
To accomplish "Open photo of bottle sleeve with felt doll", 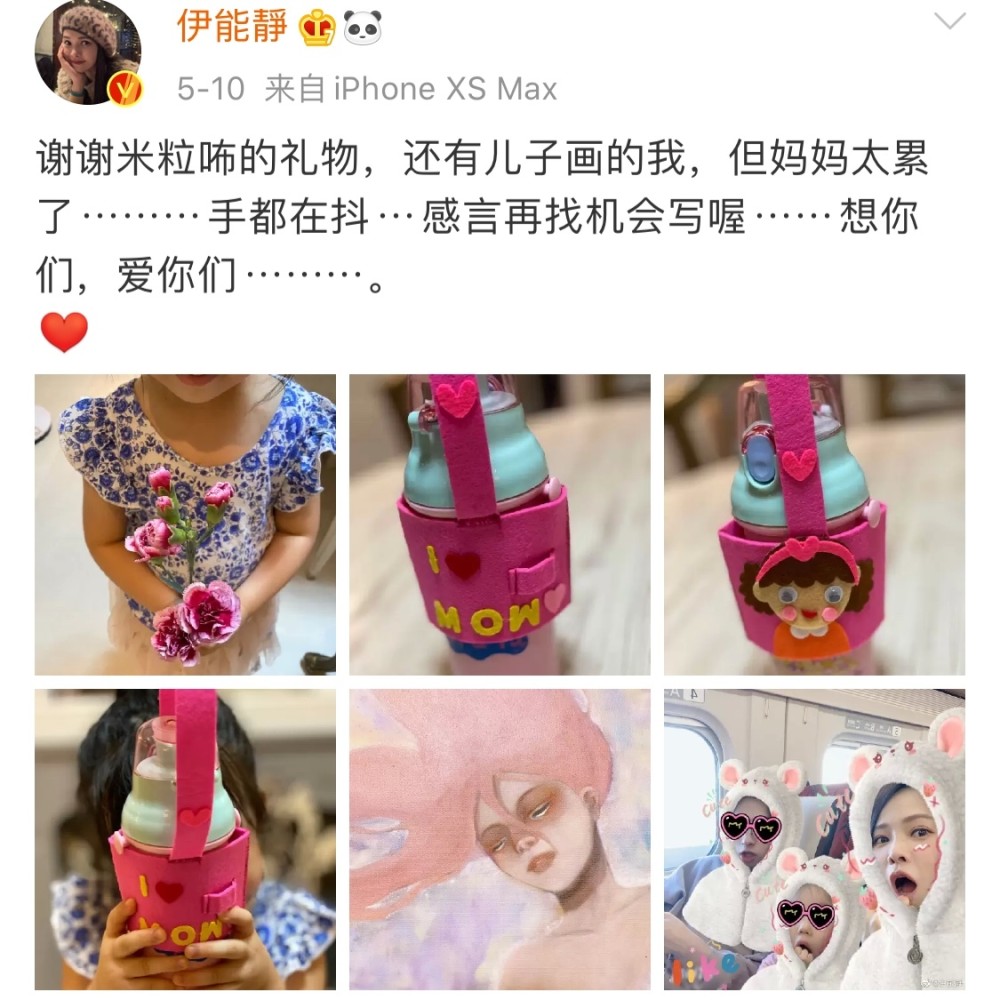I will pos(814,524).
